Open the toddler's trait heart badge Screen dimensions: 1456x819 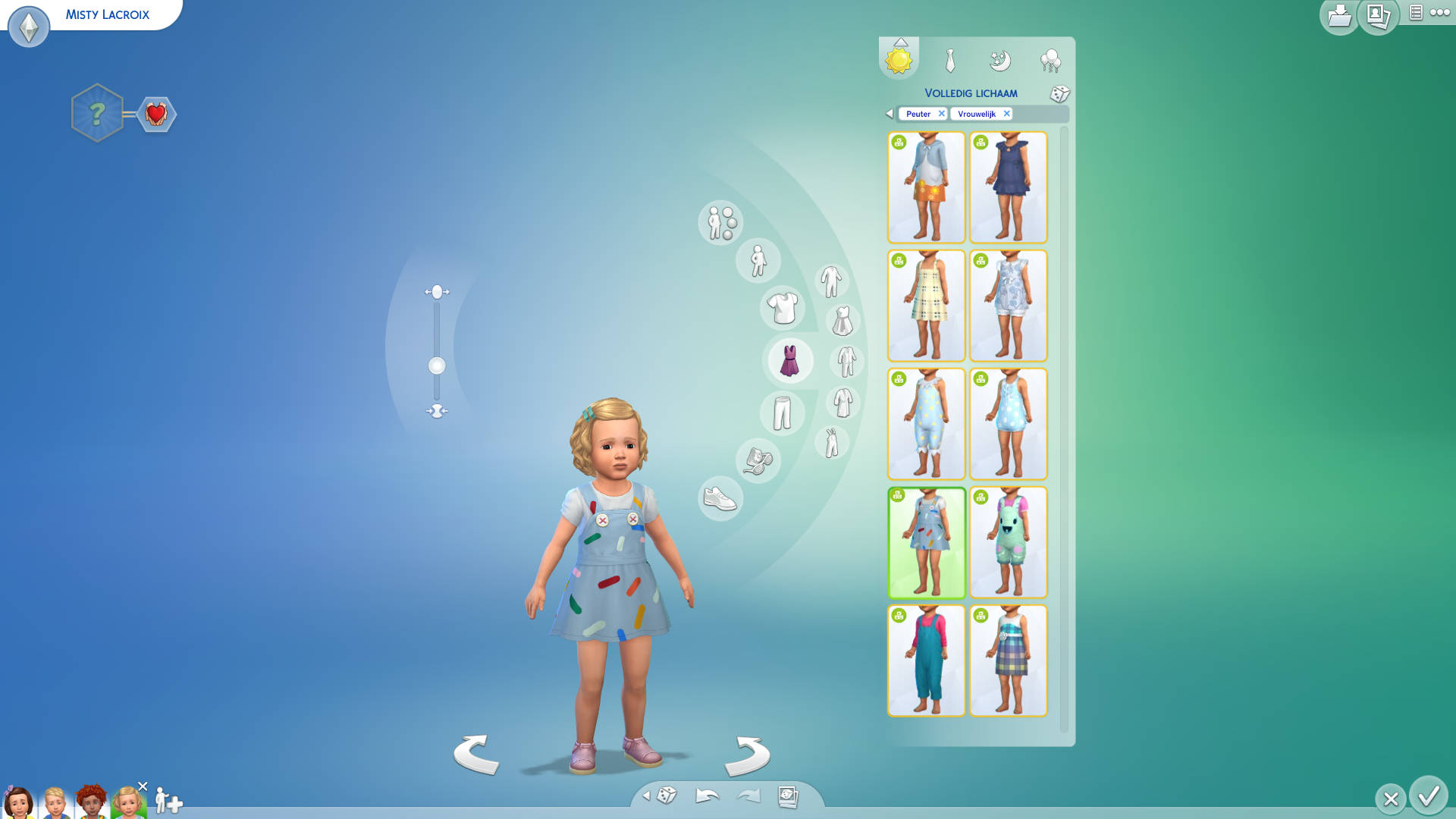[x=156, y=115]
